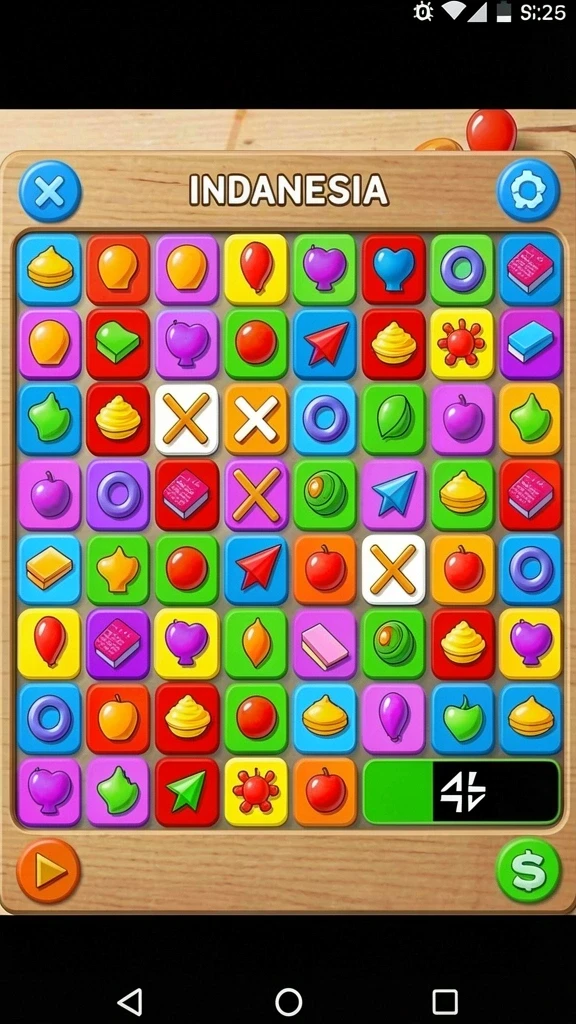Tap the green and black arrows booster button
The width and height of the screenshot is (576, 1024).
(462, 792)
